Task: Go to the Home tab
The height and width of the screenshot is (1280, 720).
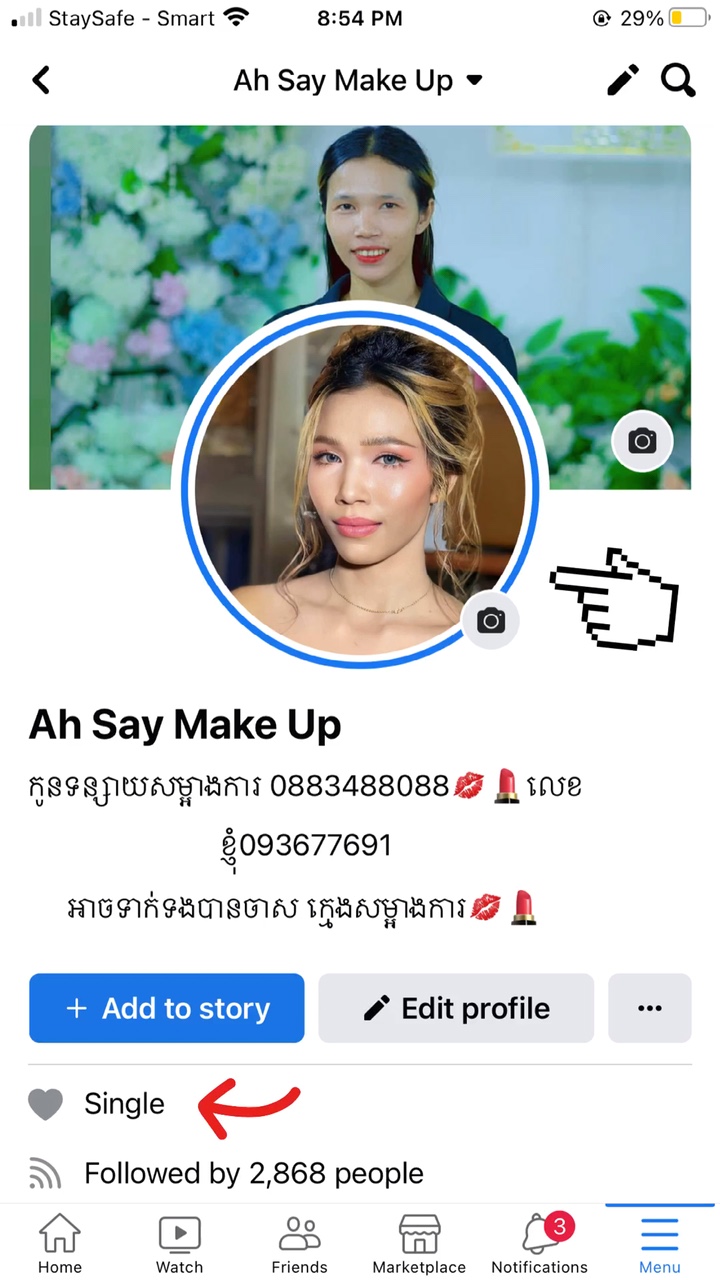Action: click(x=60, y=1244)
